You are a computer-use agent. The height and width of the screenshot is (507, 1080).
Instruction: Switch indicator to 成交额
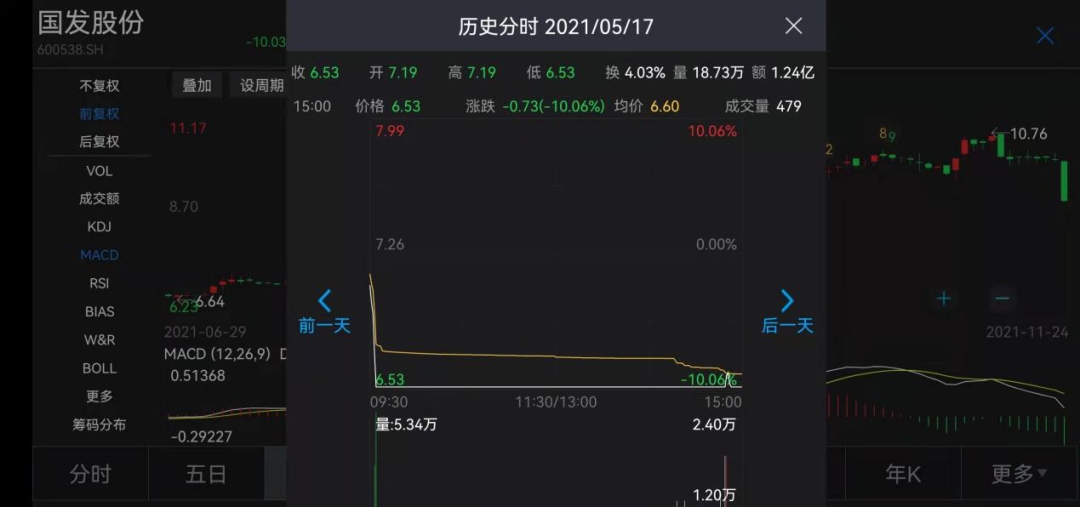[99, 199]
